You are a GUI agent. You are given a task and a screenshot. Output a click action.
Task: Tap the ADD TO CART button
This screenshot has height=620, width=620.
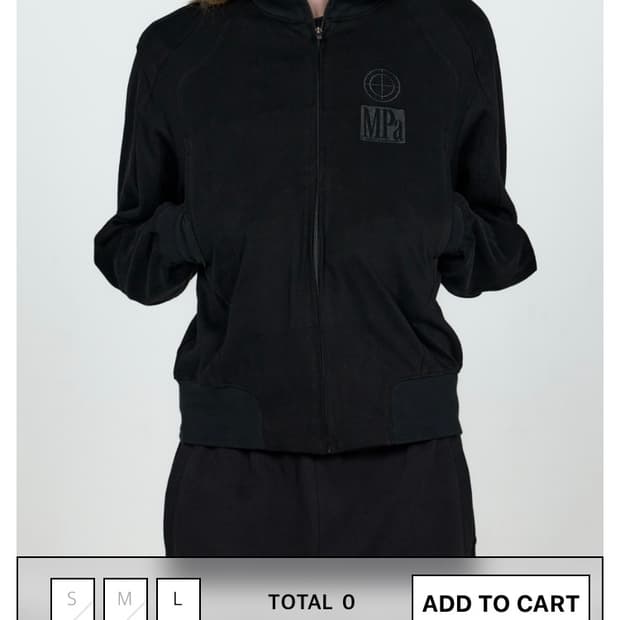pyautogui.click(x=501, y=598)
